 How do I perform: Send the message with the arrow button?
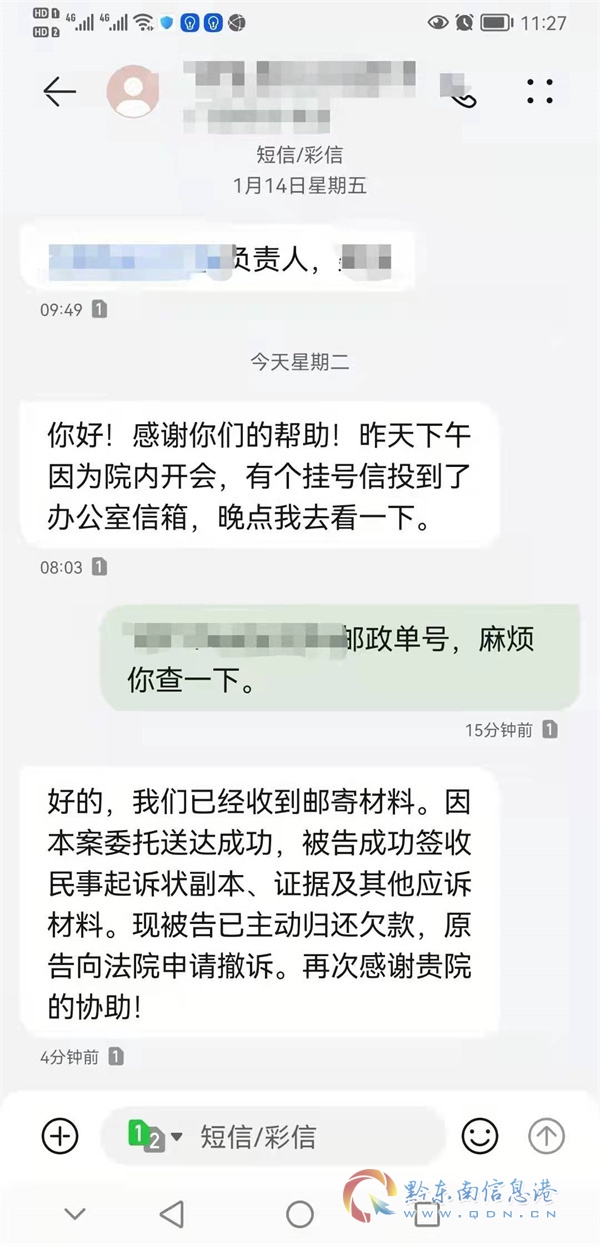546,1136
